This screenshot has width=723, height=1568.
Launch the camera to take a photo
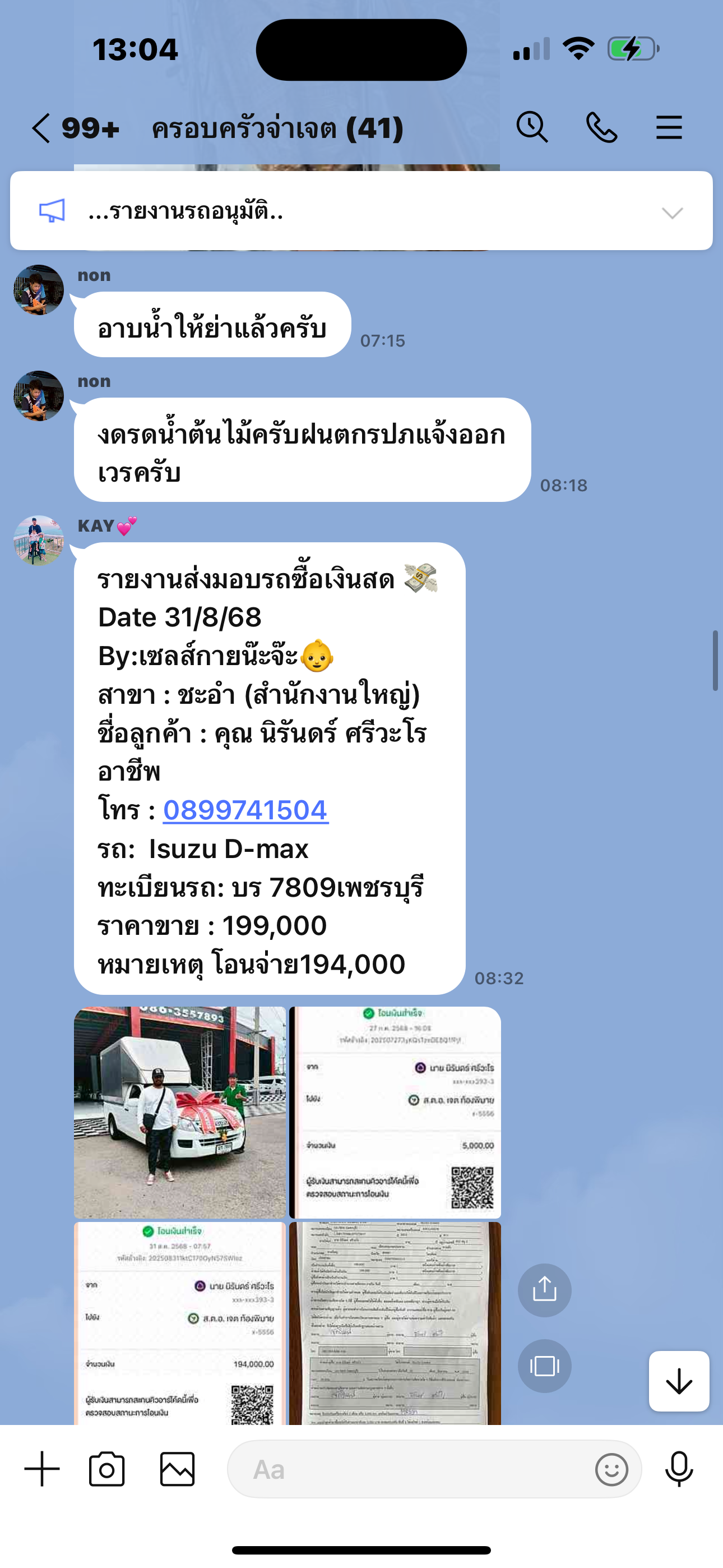(107, 1469)
